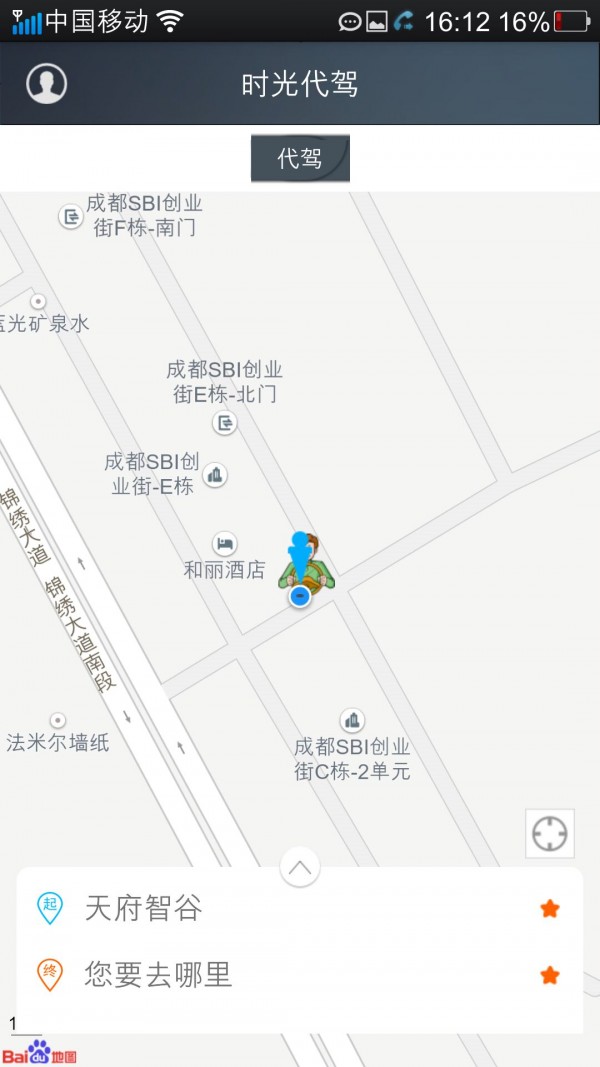
Task: Tap the star beside 天府智谷
Action: click(549, 908)
